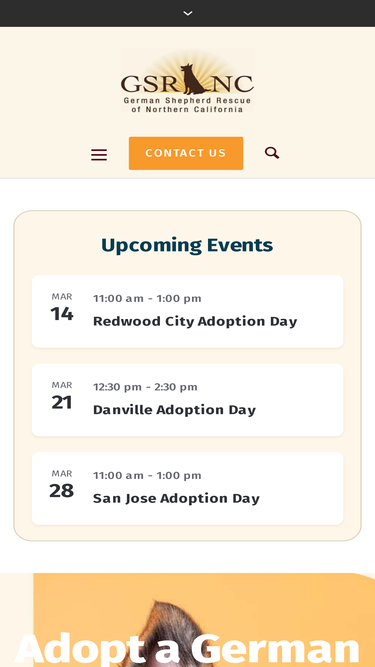375x667 pixels.
Task: Select San Jose Adoption Day event
Action: 176,498
